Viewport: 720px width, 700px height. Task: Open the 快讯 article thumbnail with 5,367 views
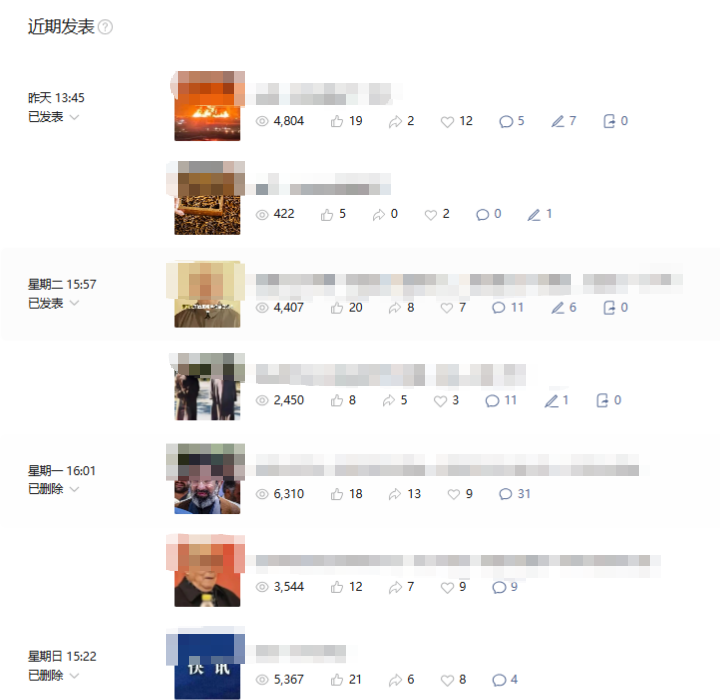tap(207, 664)
